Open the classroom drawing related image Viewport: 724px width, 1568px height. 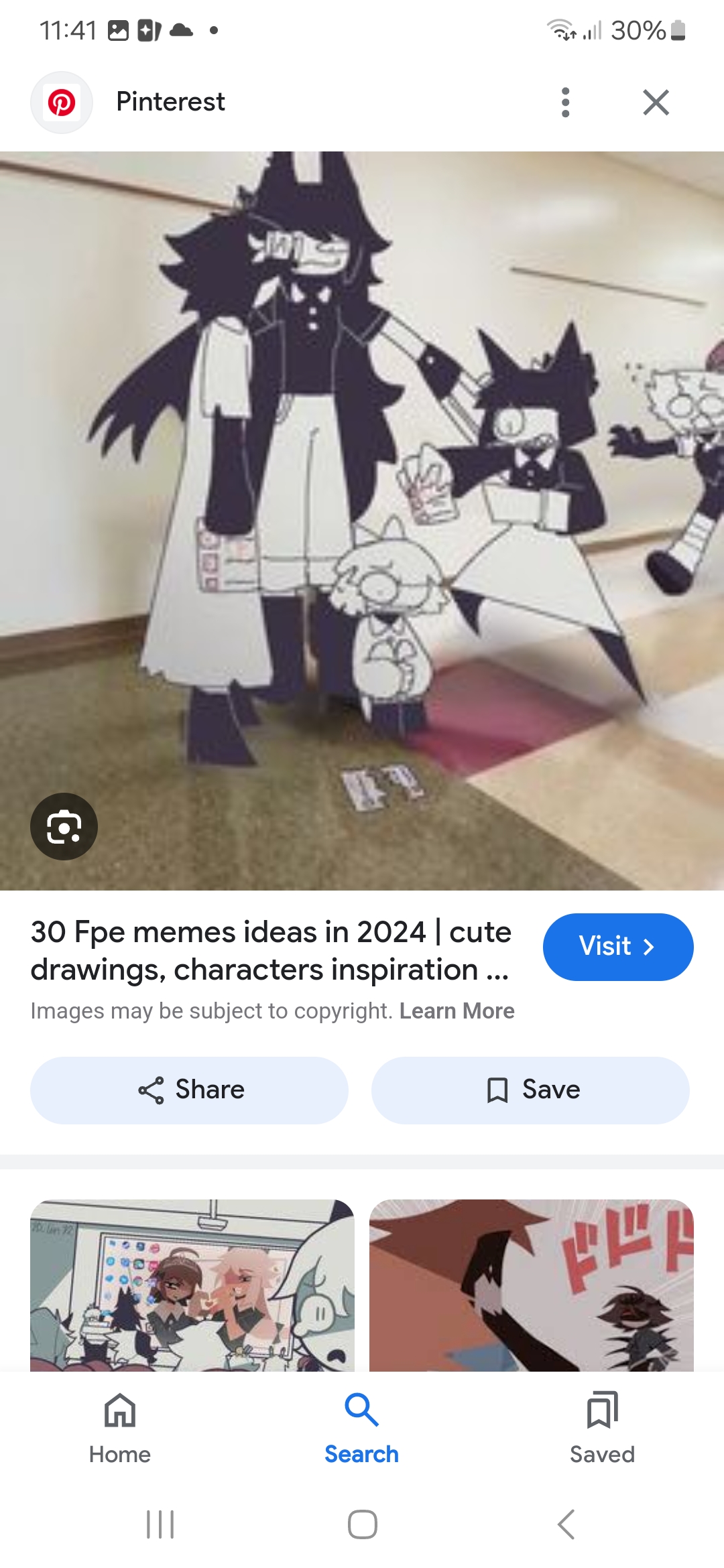(192, 1285)
